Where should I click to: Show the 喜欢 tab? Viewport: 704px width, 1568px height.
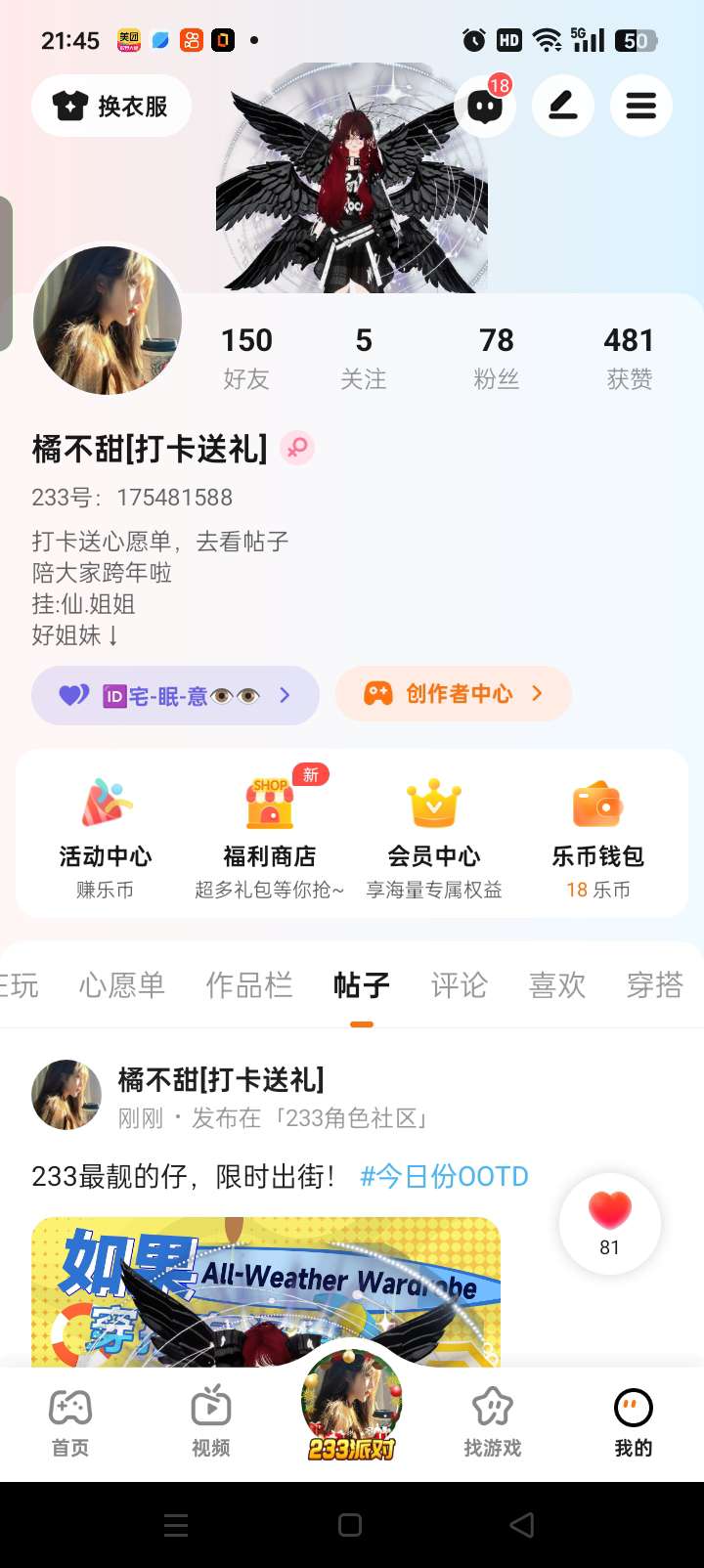point(556,985)
